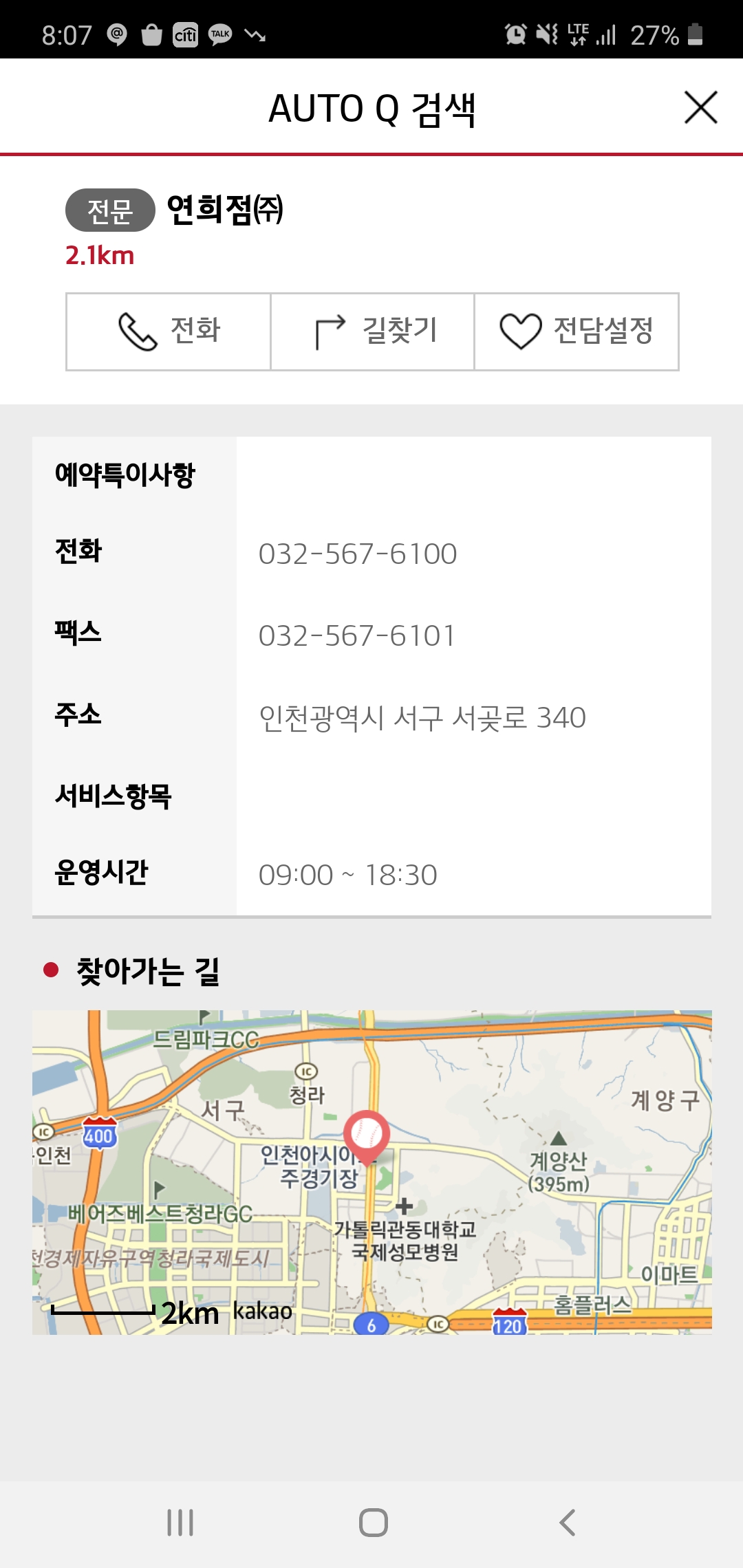Tap the 전화 call button
743x1568 pixels.
click(x=169, y=331)
